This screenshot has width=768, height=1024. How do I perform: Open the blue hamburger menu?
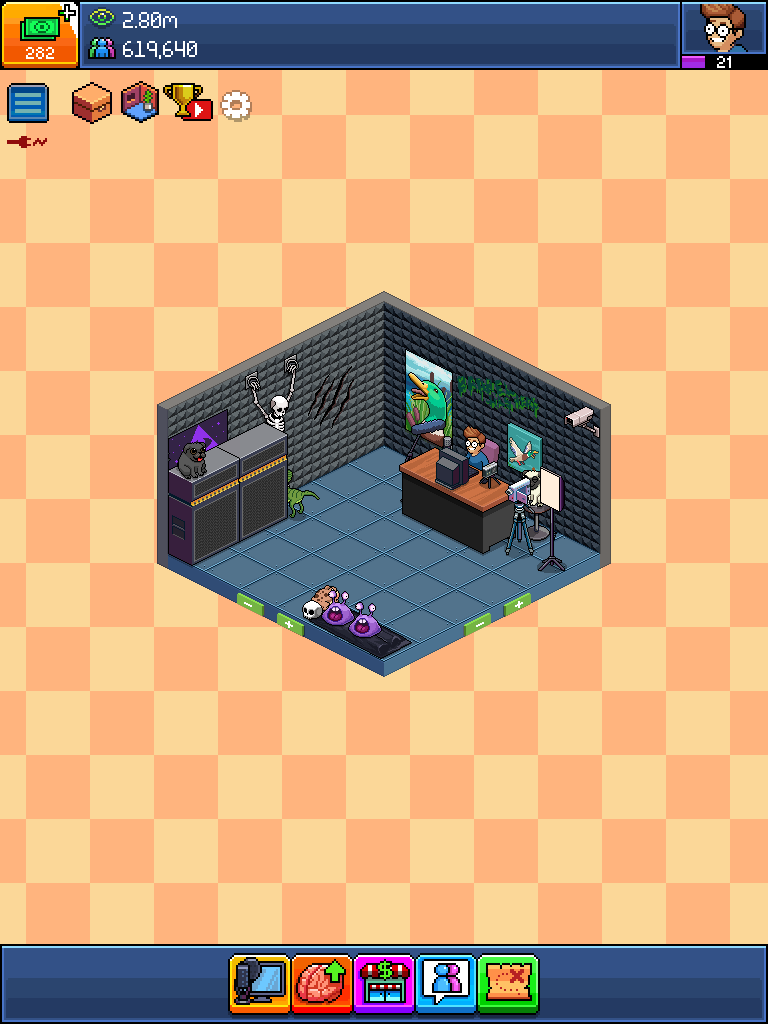(28, 103)
